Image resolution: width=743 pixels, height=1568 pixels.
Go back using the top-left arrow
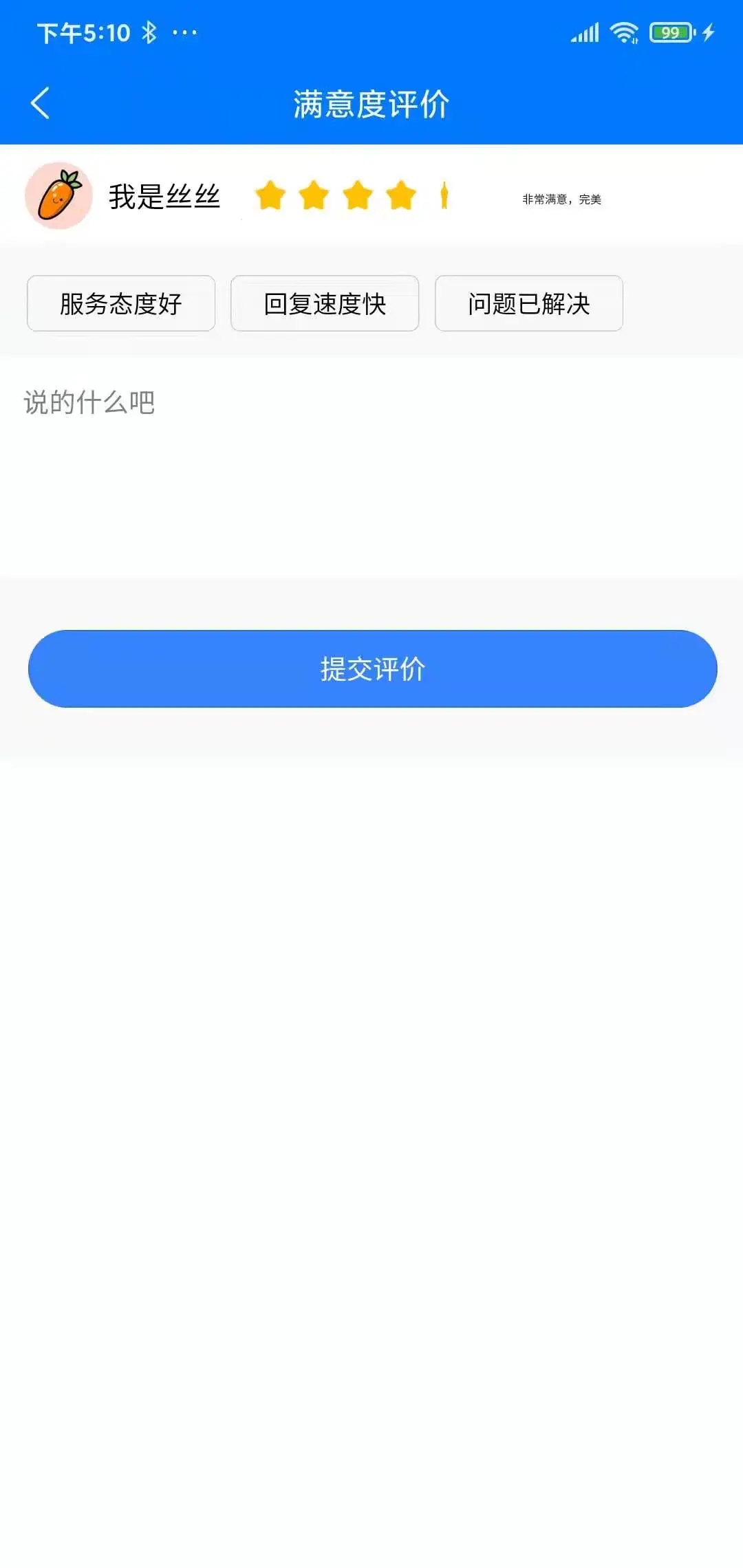tap(40, 103)
